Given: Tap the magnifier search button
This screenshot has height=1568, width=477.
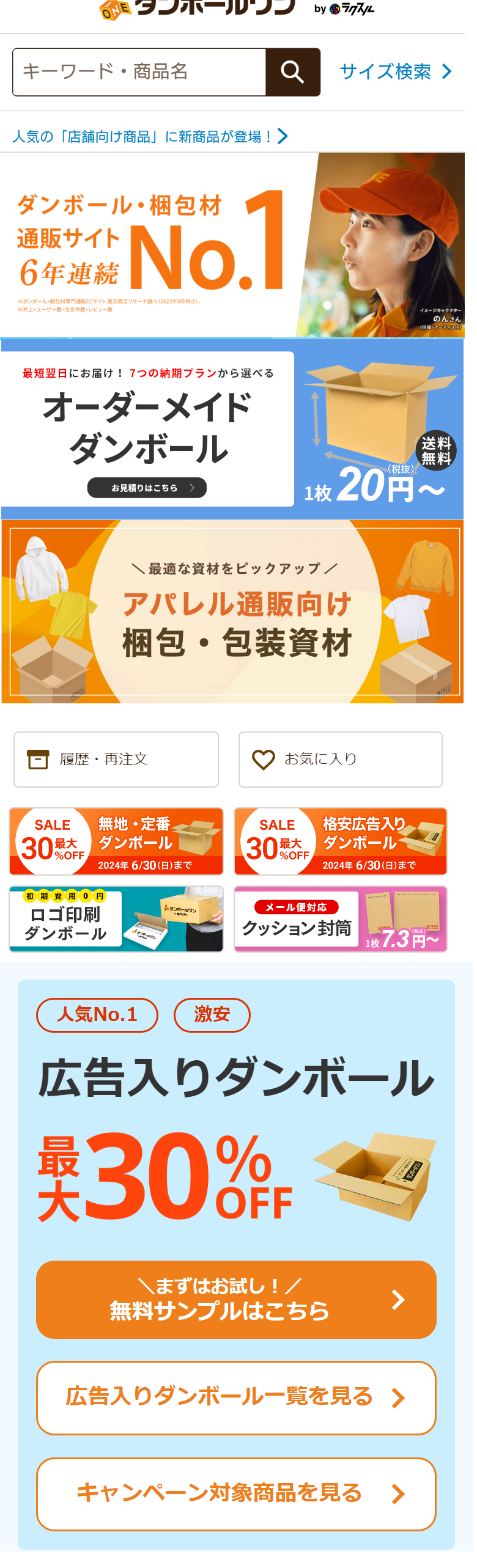Looking at the screenshot, I should click(x=293, y=72).
